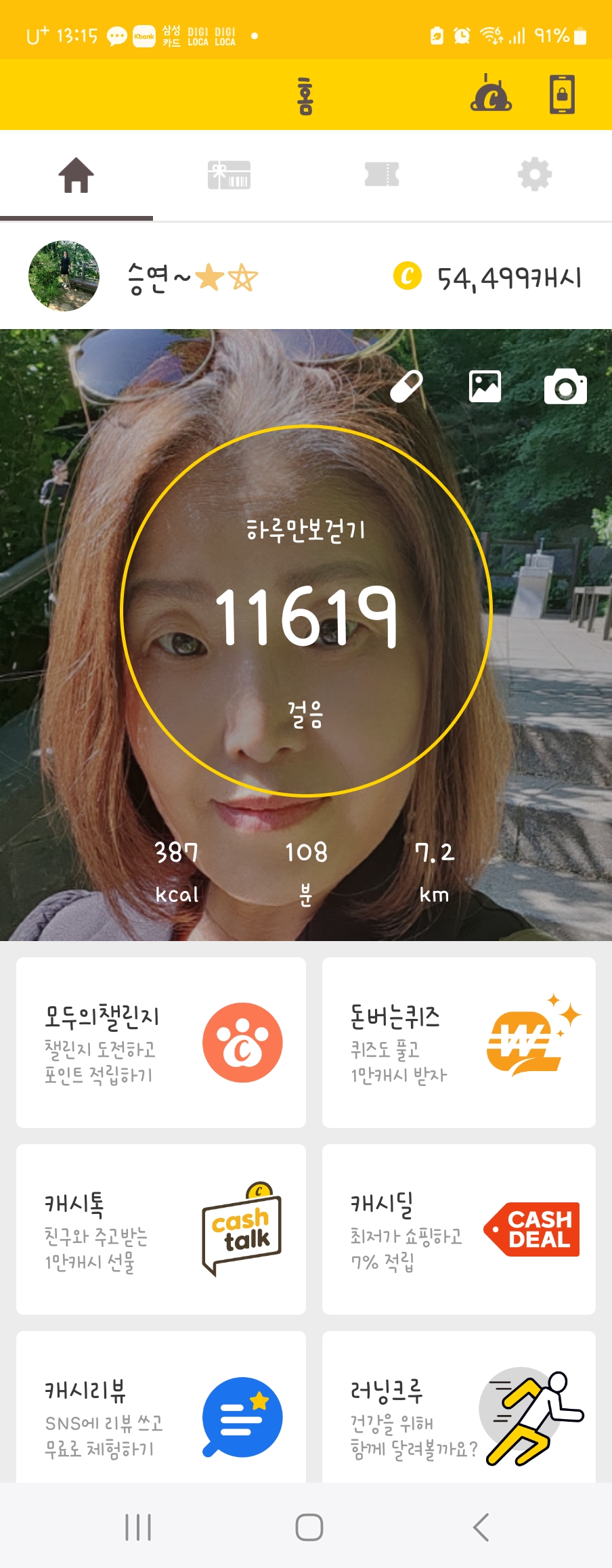This screenshot has height=1568, width=612.
Task: Choose background from gallery icon
Action: click(485, 387)
